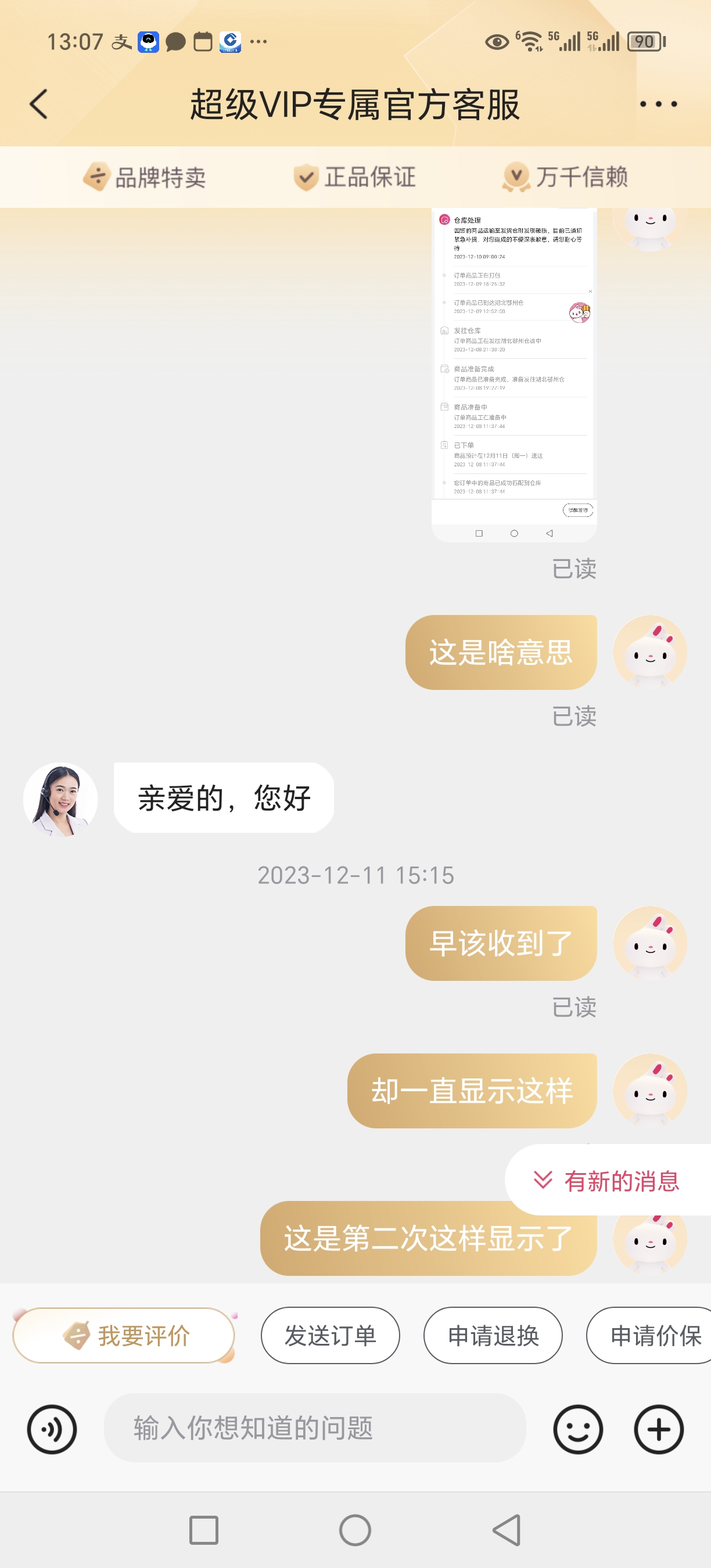Tap the 我要评价 button
Viewport: 711px width, 1568px height.
(x=124, y=1336)
